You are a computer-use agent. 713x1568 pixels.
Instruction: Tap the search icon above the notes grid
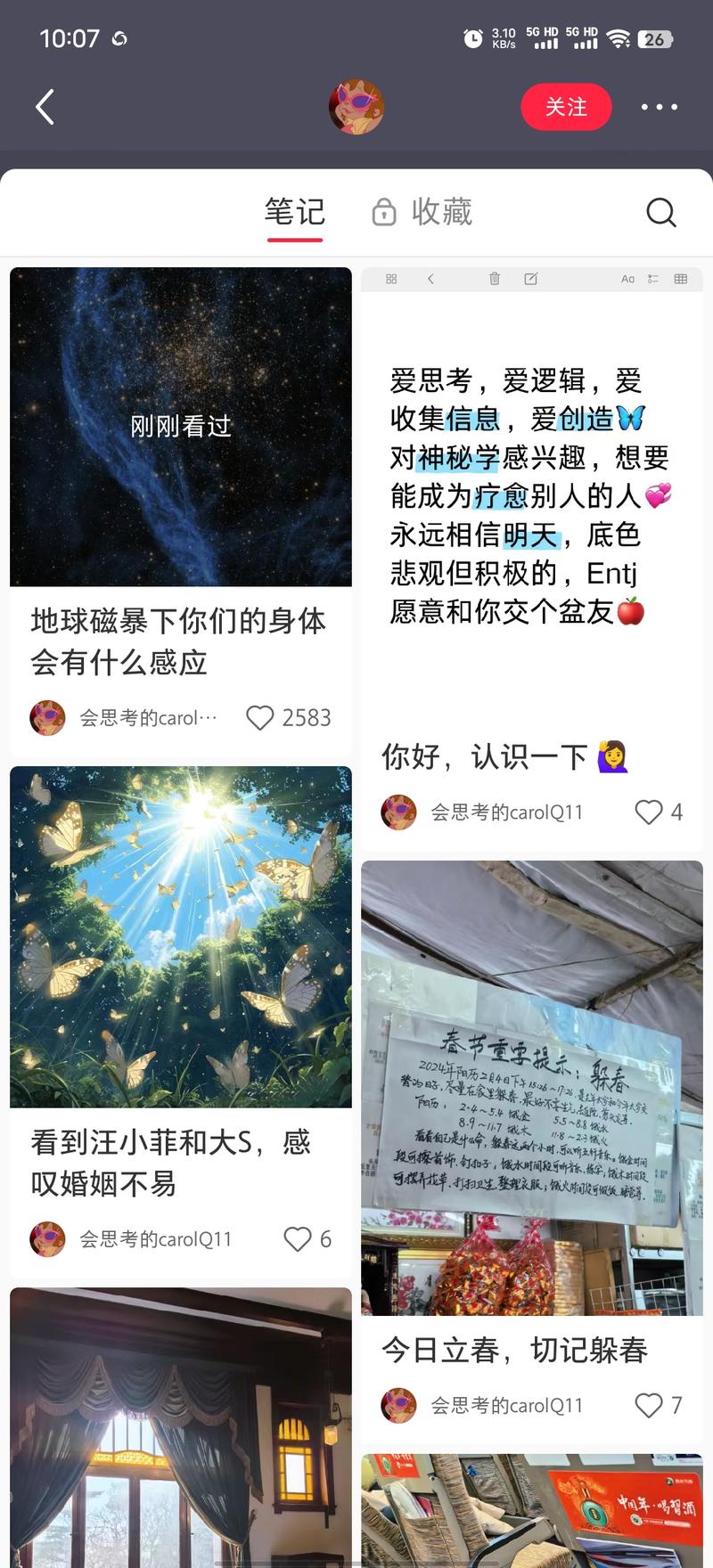[660, 212]
